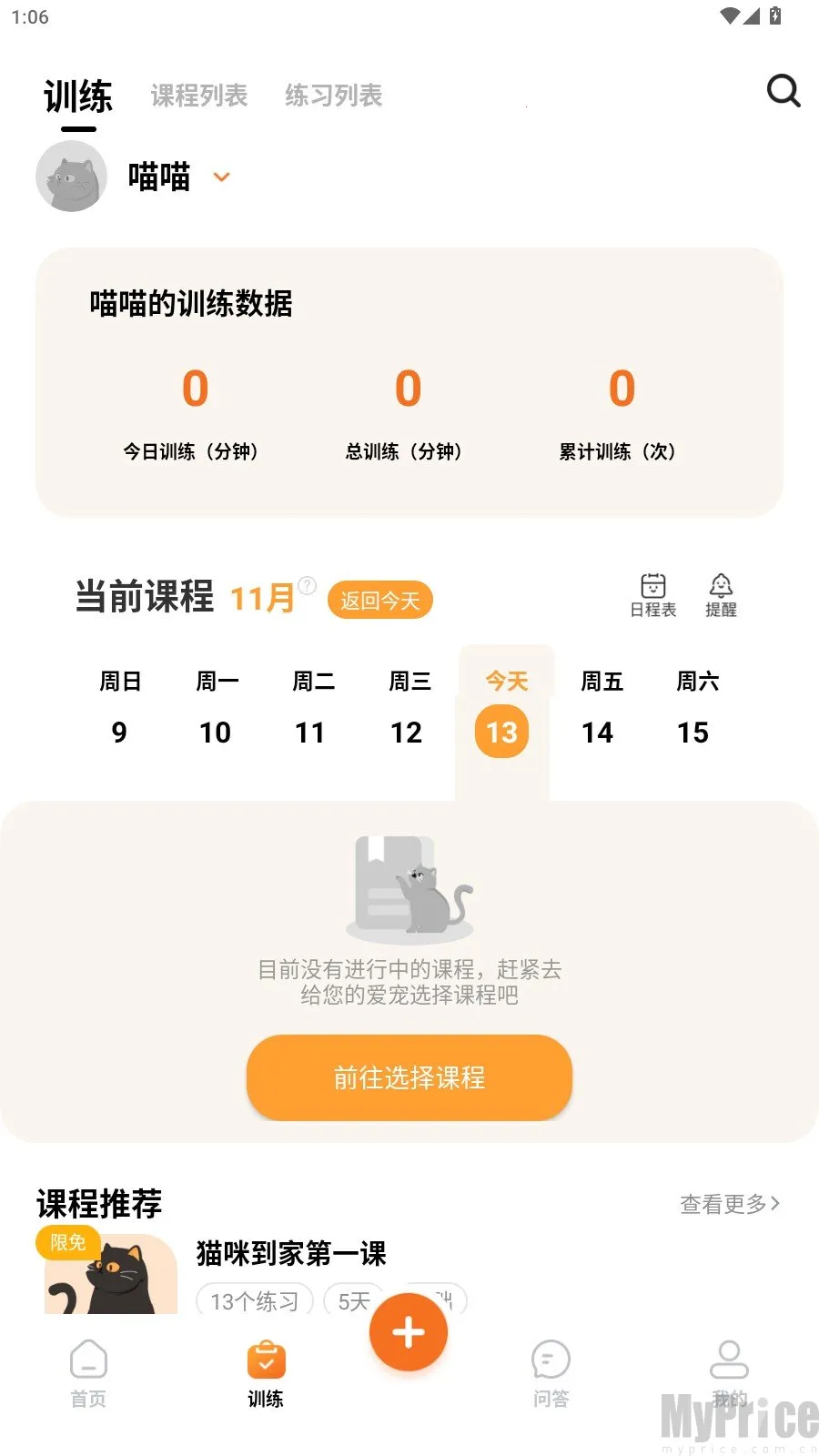Screen dimensions: 819x1456
Task: Tap the orange plus button
Action: [408, 1331]
